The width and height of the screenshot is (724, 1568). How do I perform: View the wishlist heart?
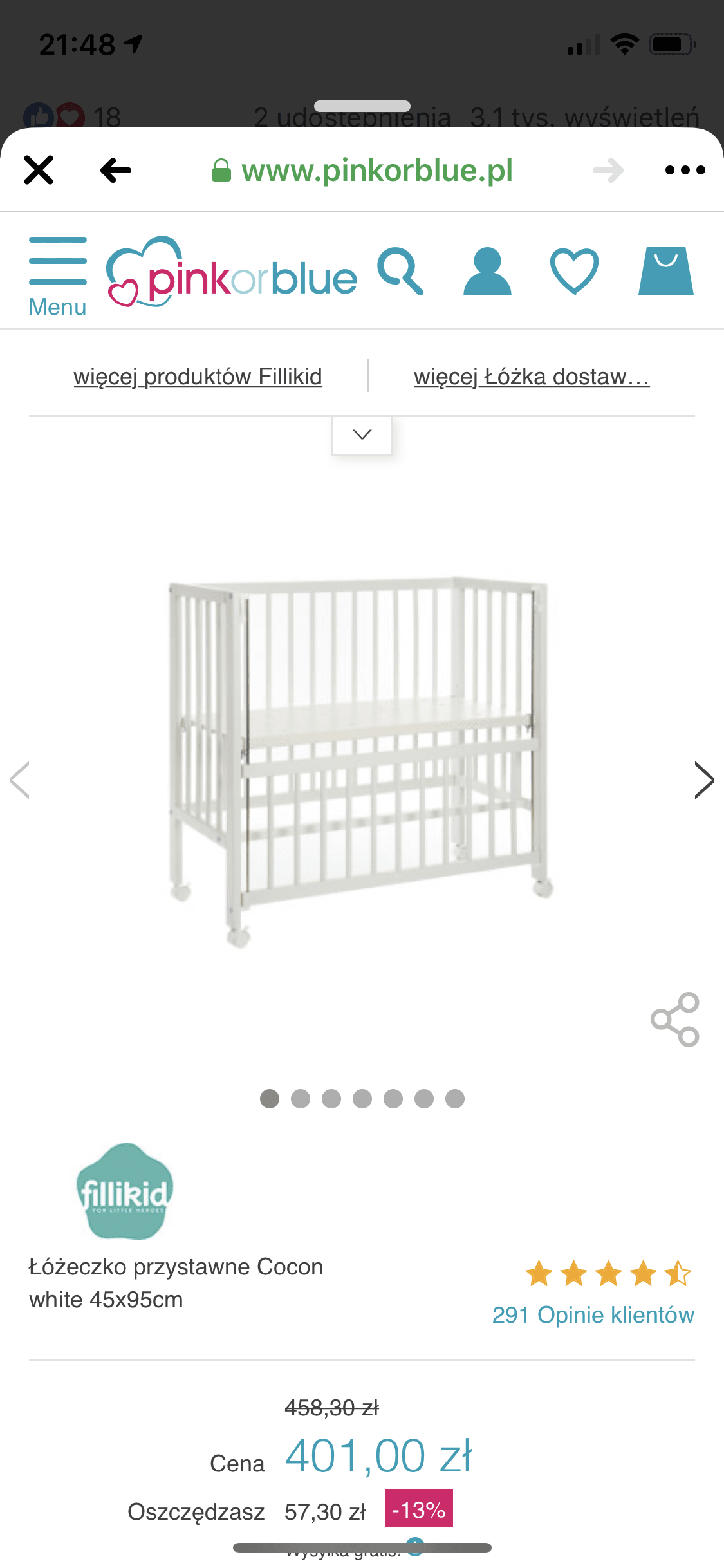click(574, 272)
